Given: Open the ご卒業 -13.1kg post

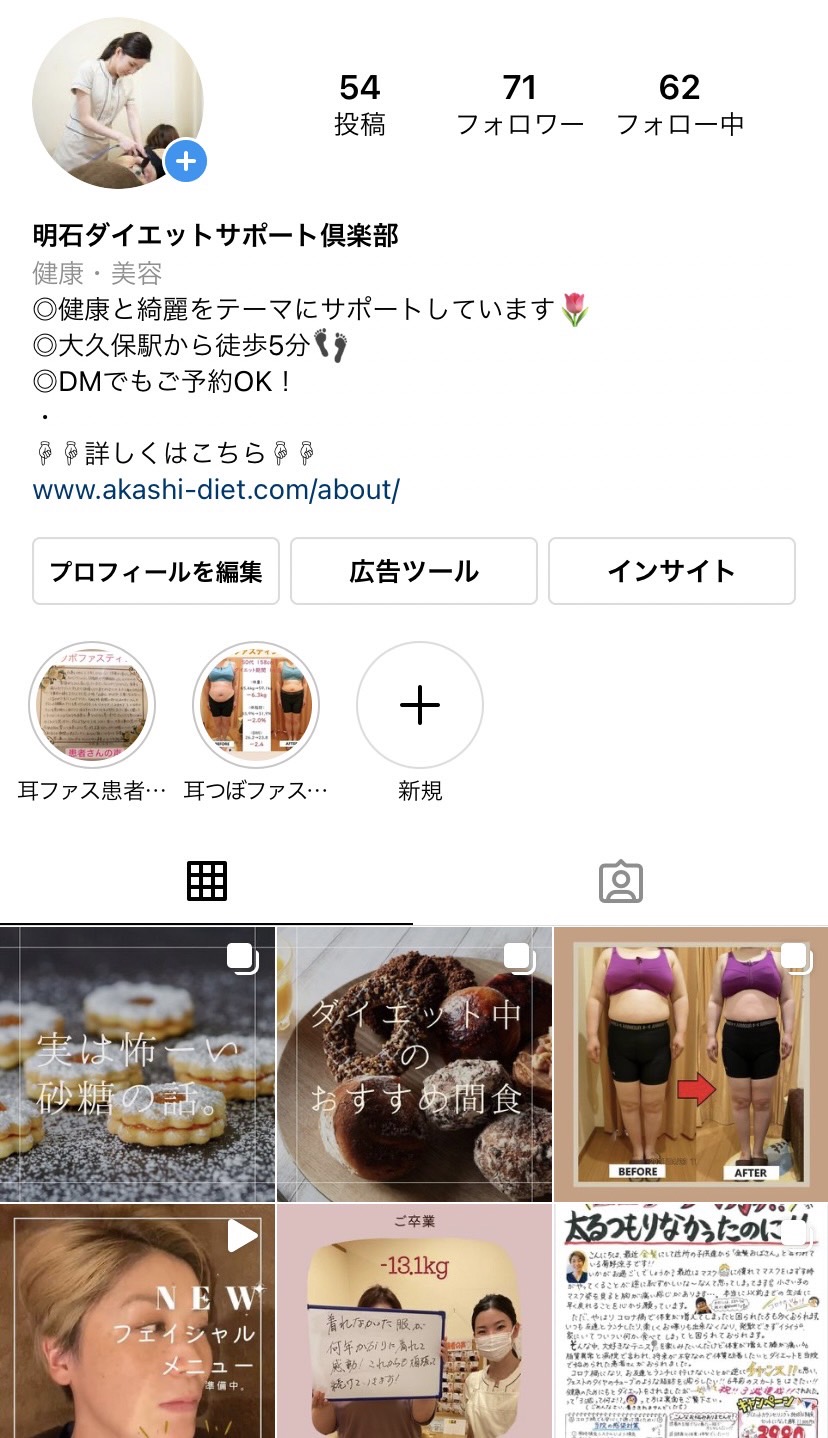Looking at the screenshot, I should coord(414,1320).
